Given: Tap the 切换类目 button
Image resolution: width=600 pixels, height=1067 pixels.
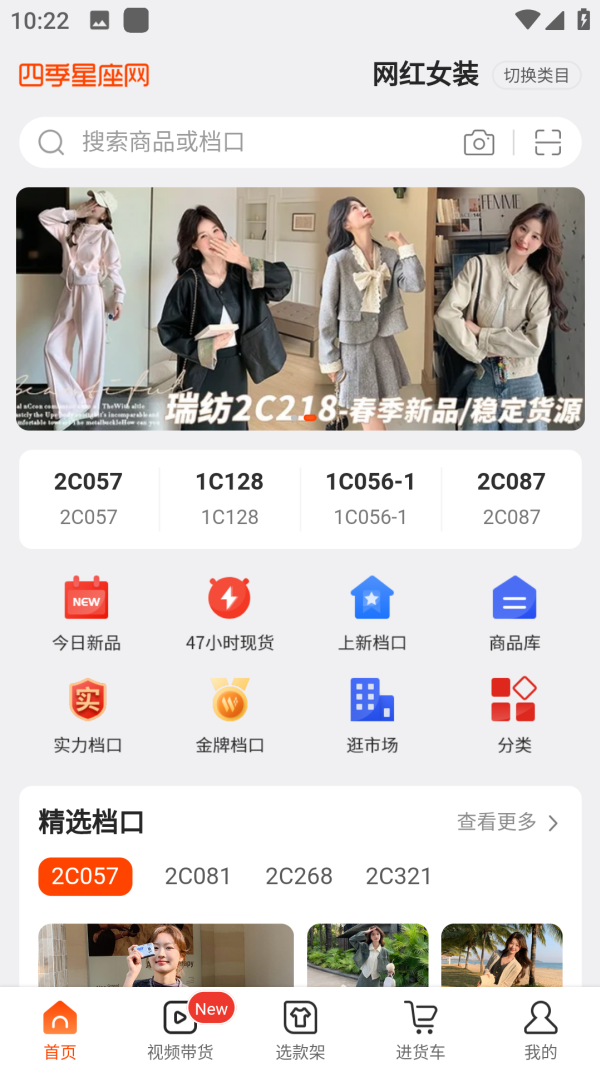Looking at the screenshot, I should pyautogui.click(x=536, y=76).
